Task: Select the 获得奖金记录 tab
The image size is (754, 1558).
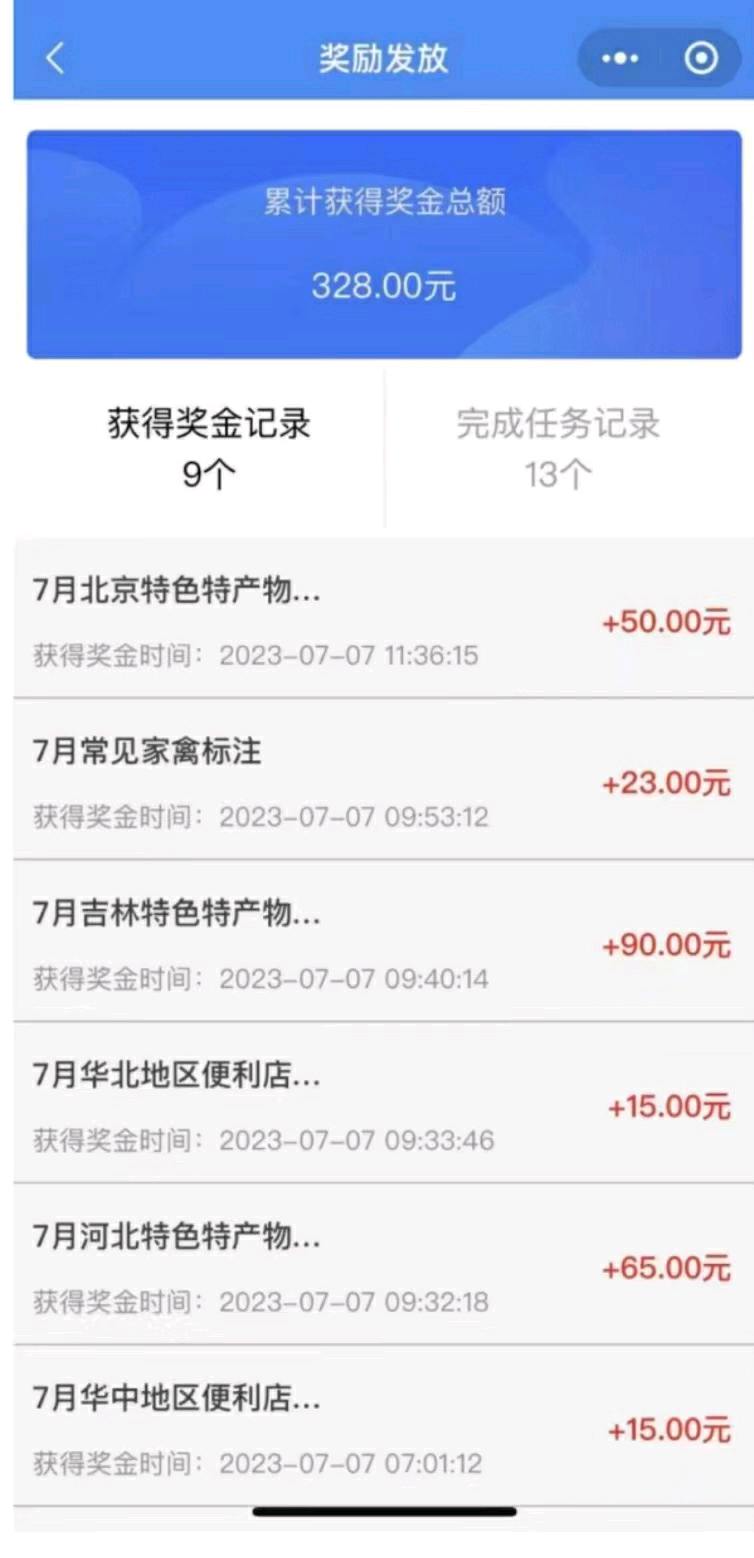Action: click(209, 448)
